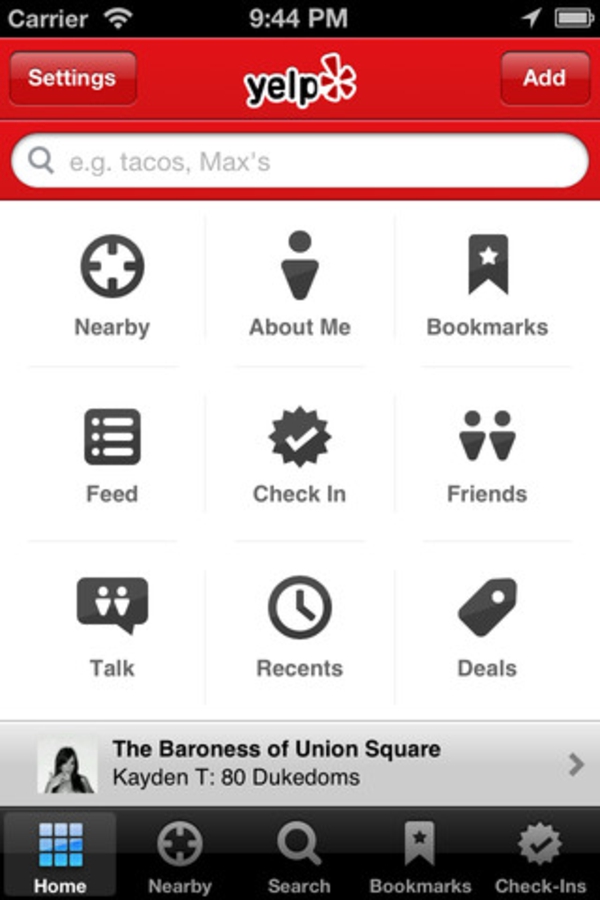
Task: Go to Talk
Action: pyautogui.click(x=112, y=627)
